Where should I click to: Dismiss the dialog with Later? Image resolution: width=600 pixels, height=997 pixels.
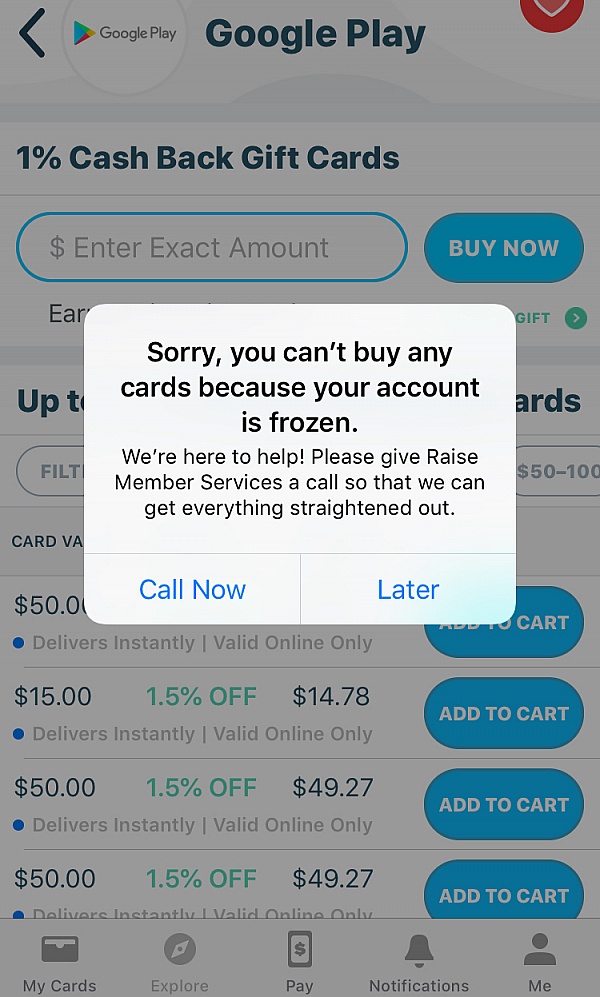408,590
